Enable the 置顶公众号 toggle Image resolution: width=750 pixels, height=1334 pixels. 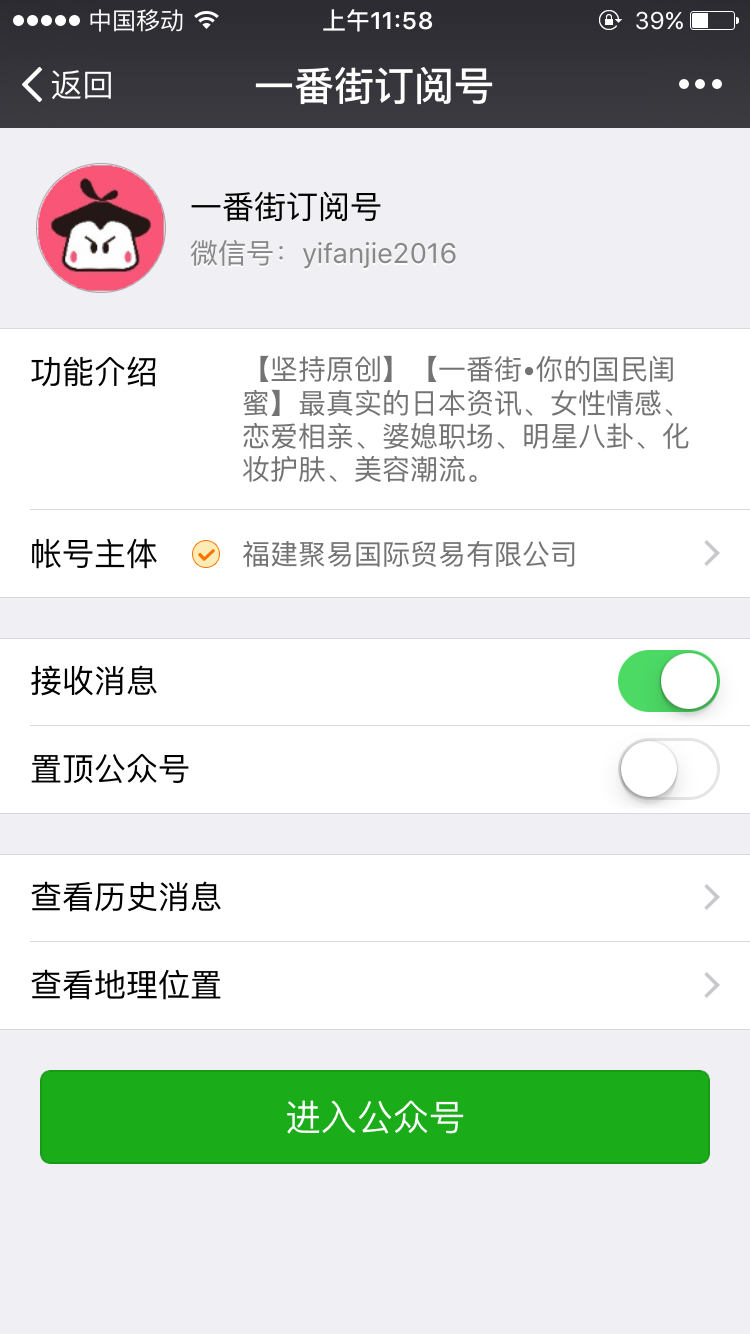[668, 769]
